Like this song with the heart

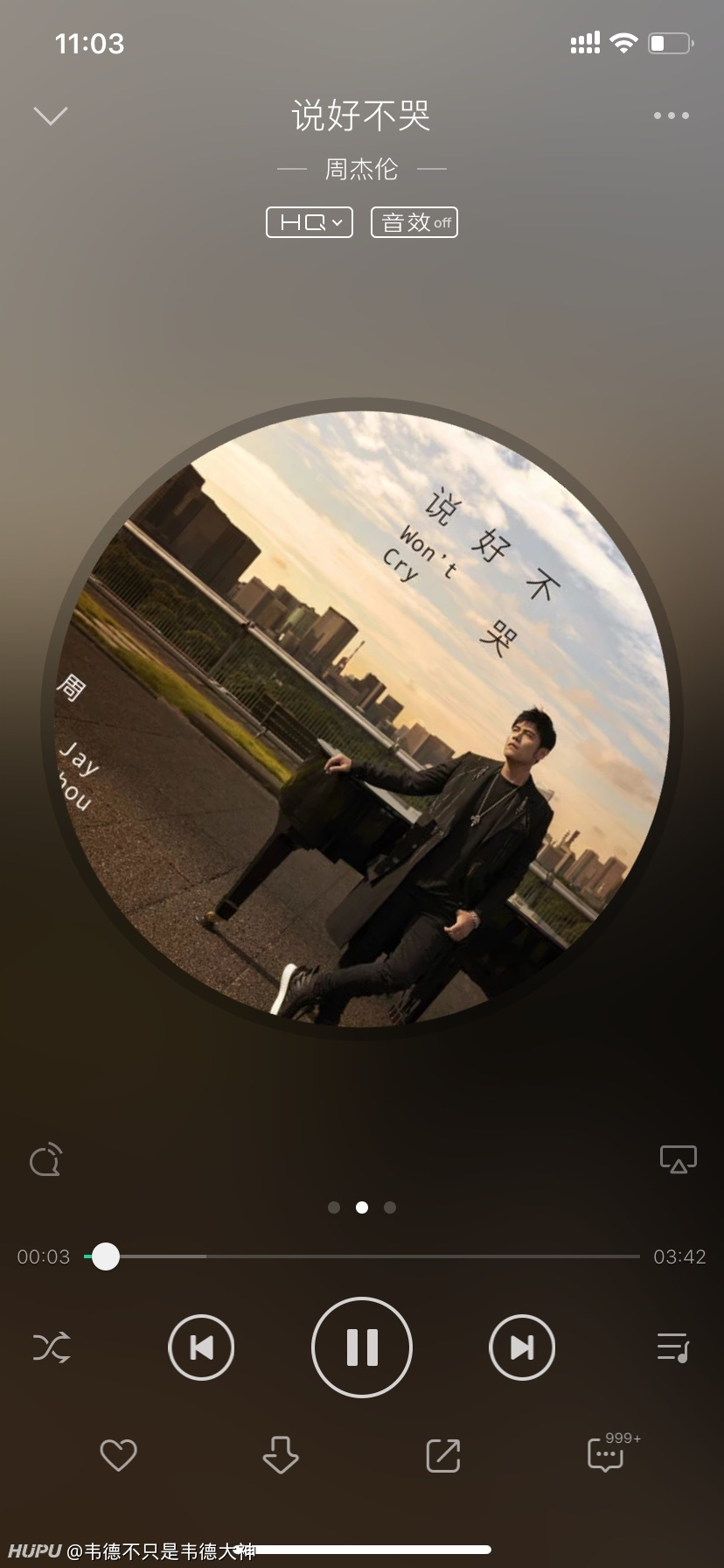[x=118, y=1455]
